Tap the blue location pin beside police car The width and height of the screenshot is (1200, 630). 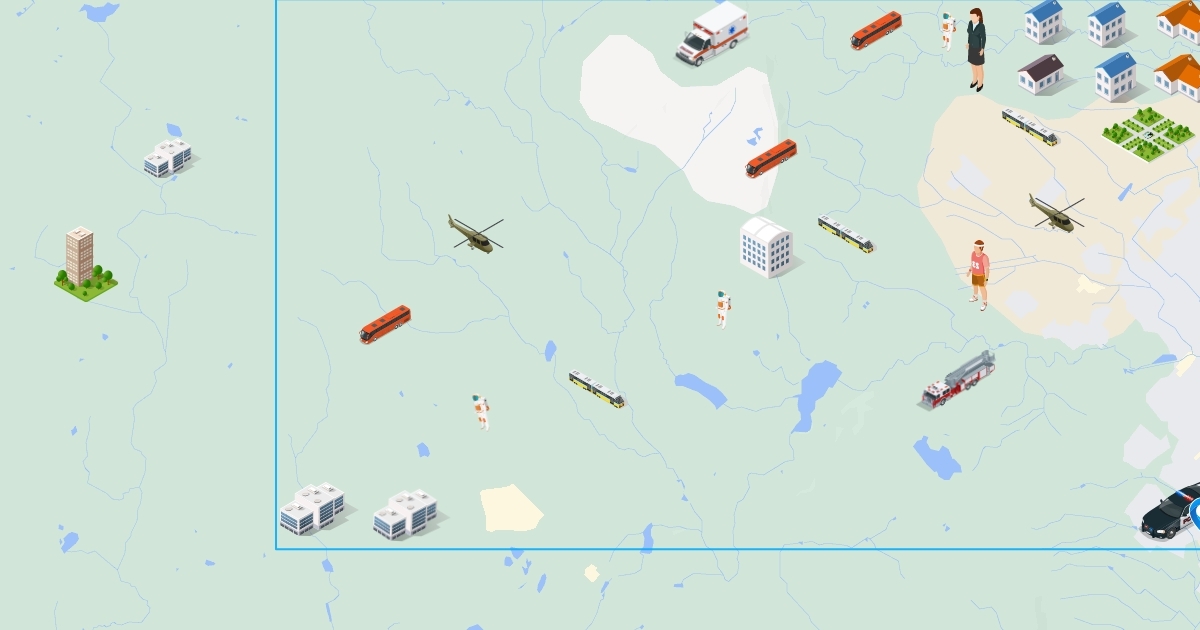tap(1196, 515)
